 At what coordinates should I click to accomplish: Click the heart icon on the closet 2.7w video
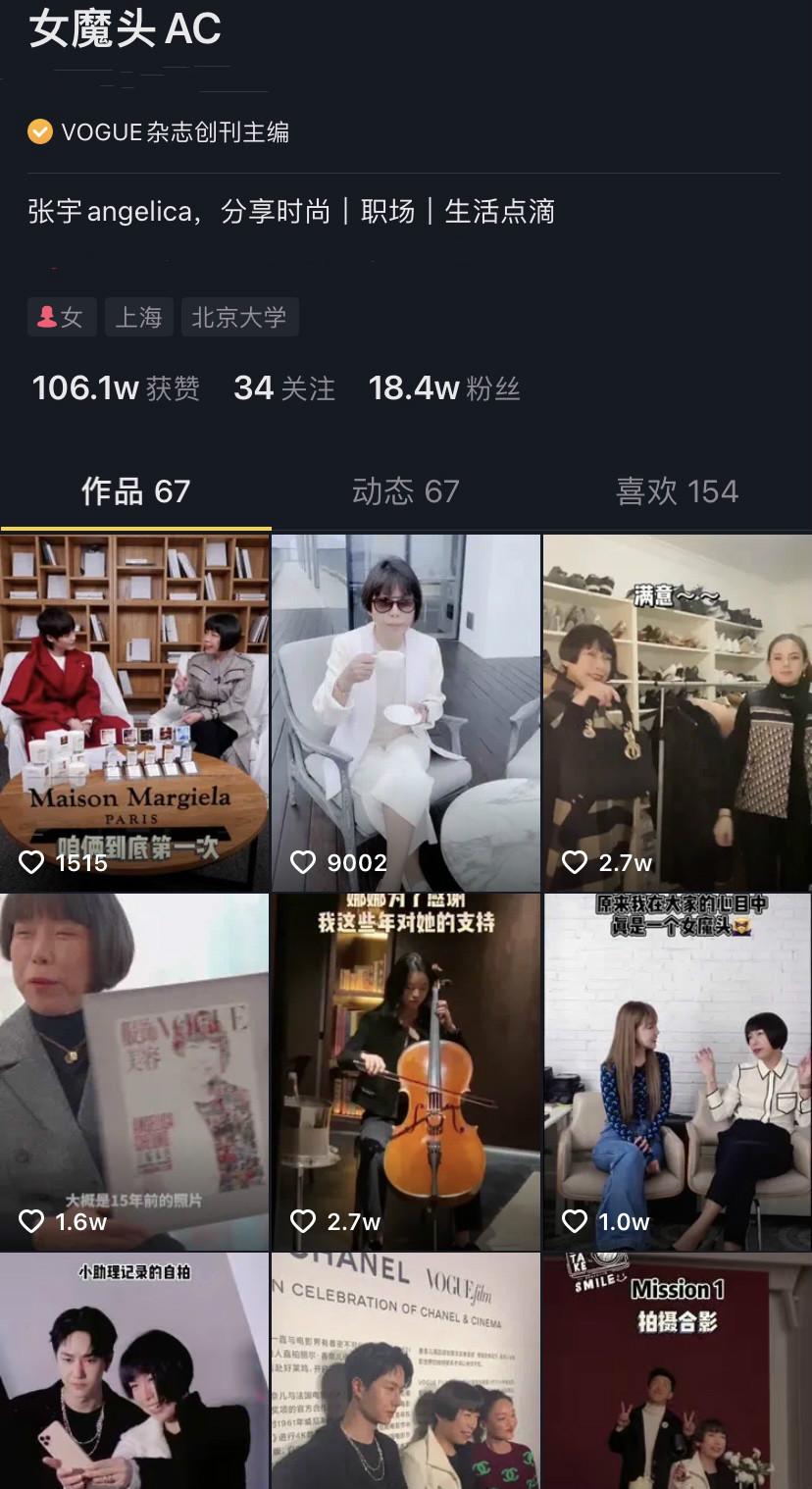coord(574,862)
